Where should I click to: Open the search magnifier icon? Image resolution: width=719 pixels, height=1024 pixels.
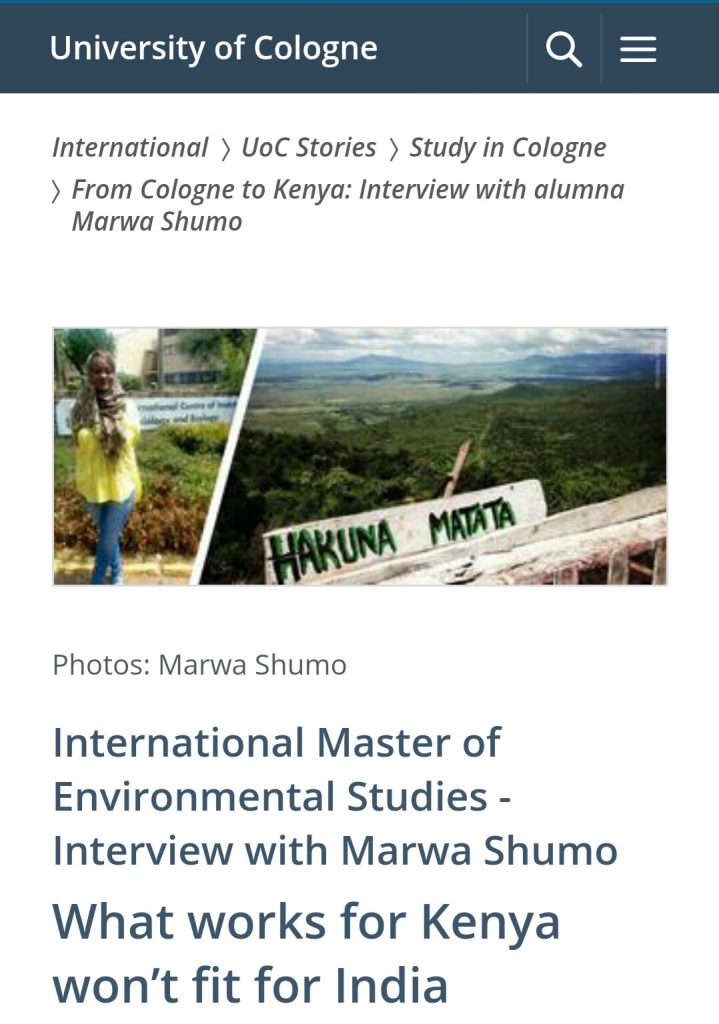tap(564, 49)
